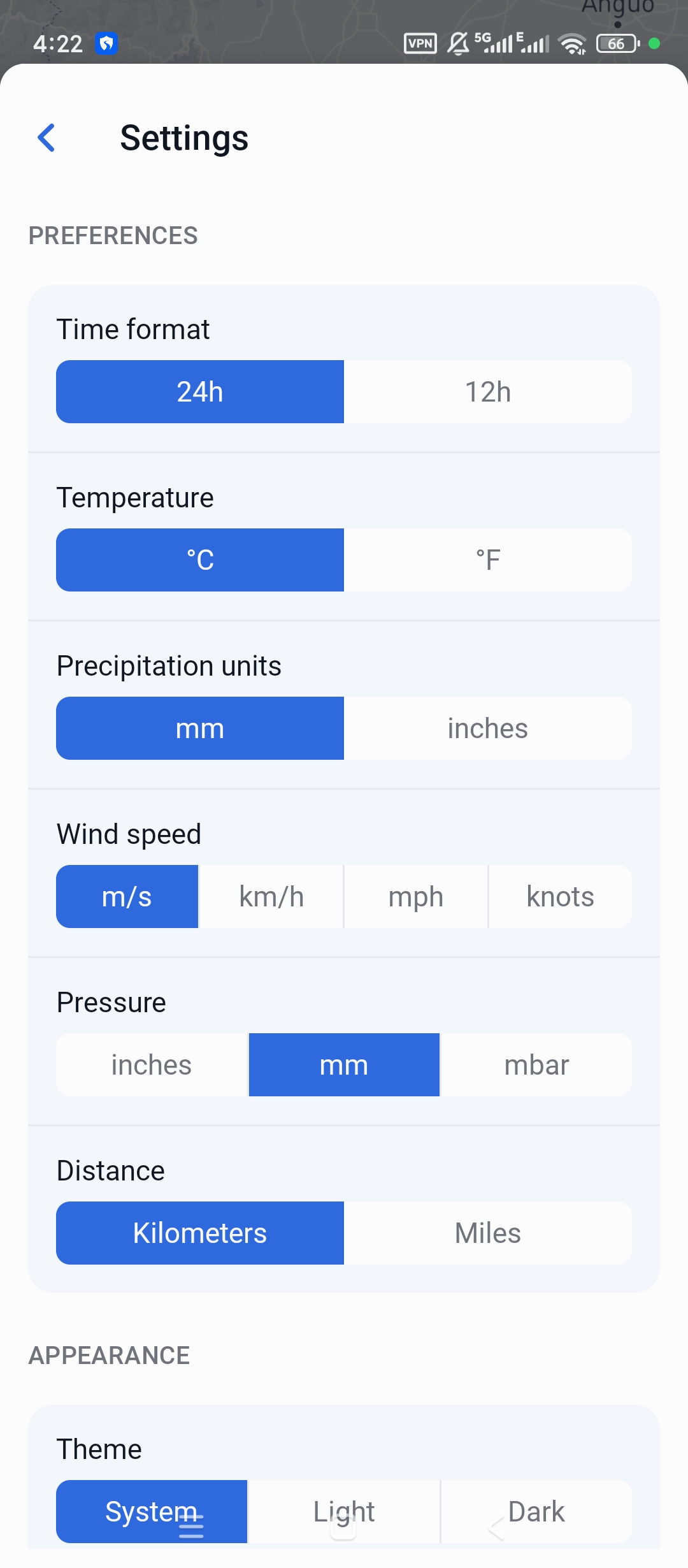688x1568 pixels.
Task: Choose the Light theme
Action: click(x=344, y=1511)
